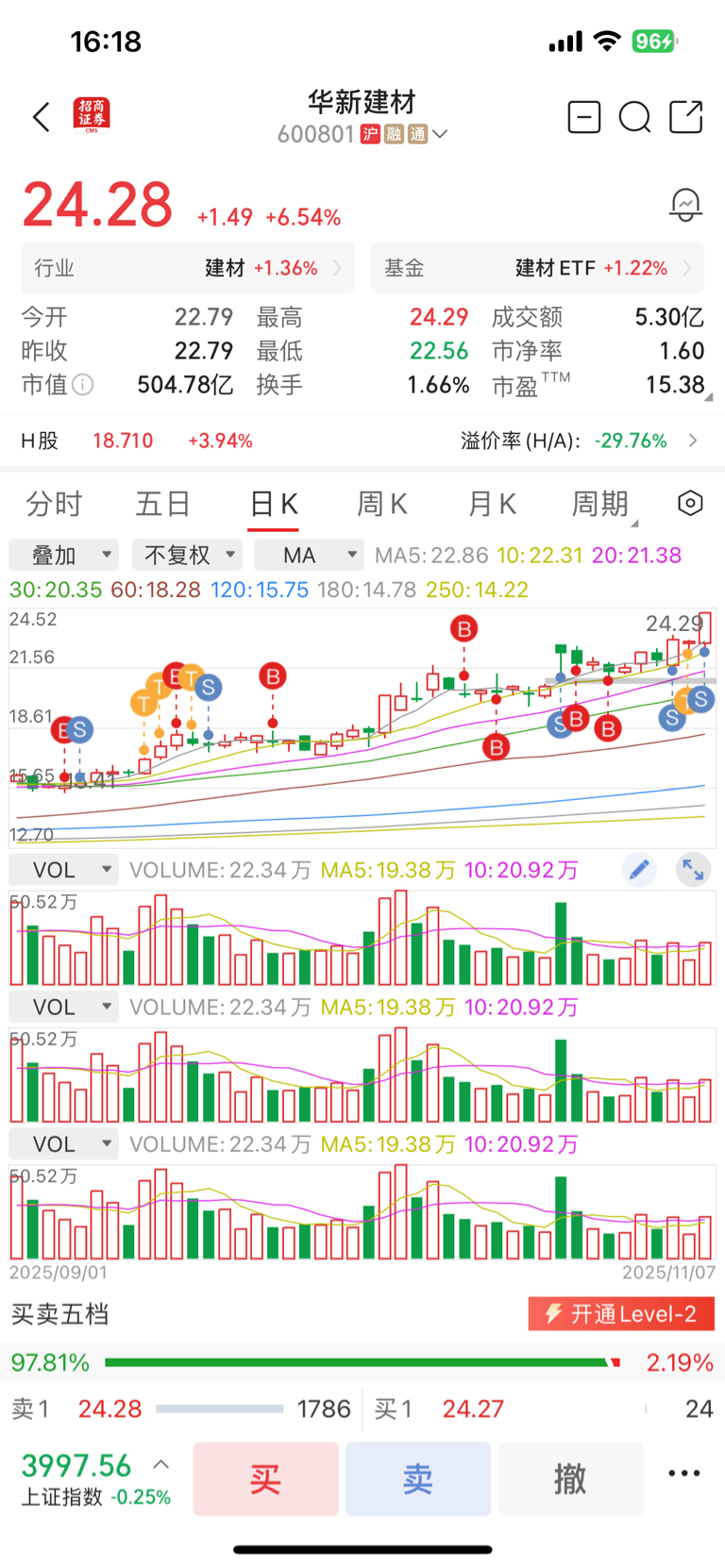This screenshot has height=1568, width=725.
Task: Open the MA indicator dropdown
Action: (309, 555)
